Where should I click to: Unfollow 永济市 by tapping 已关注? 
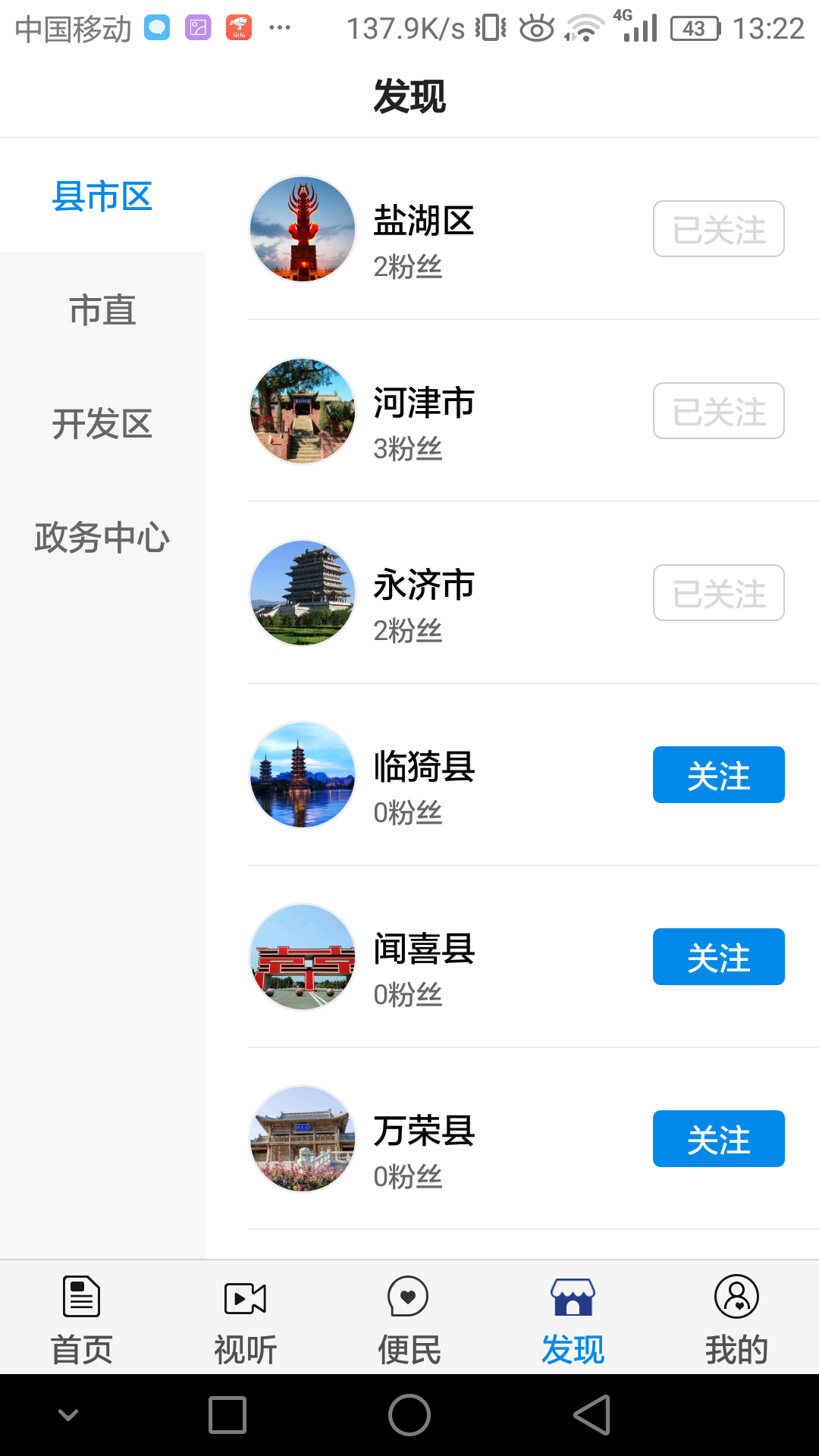point(718,592)
